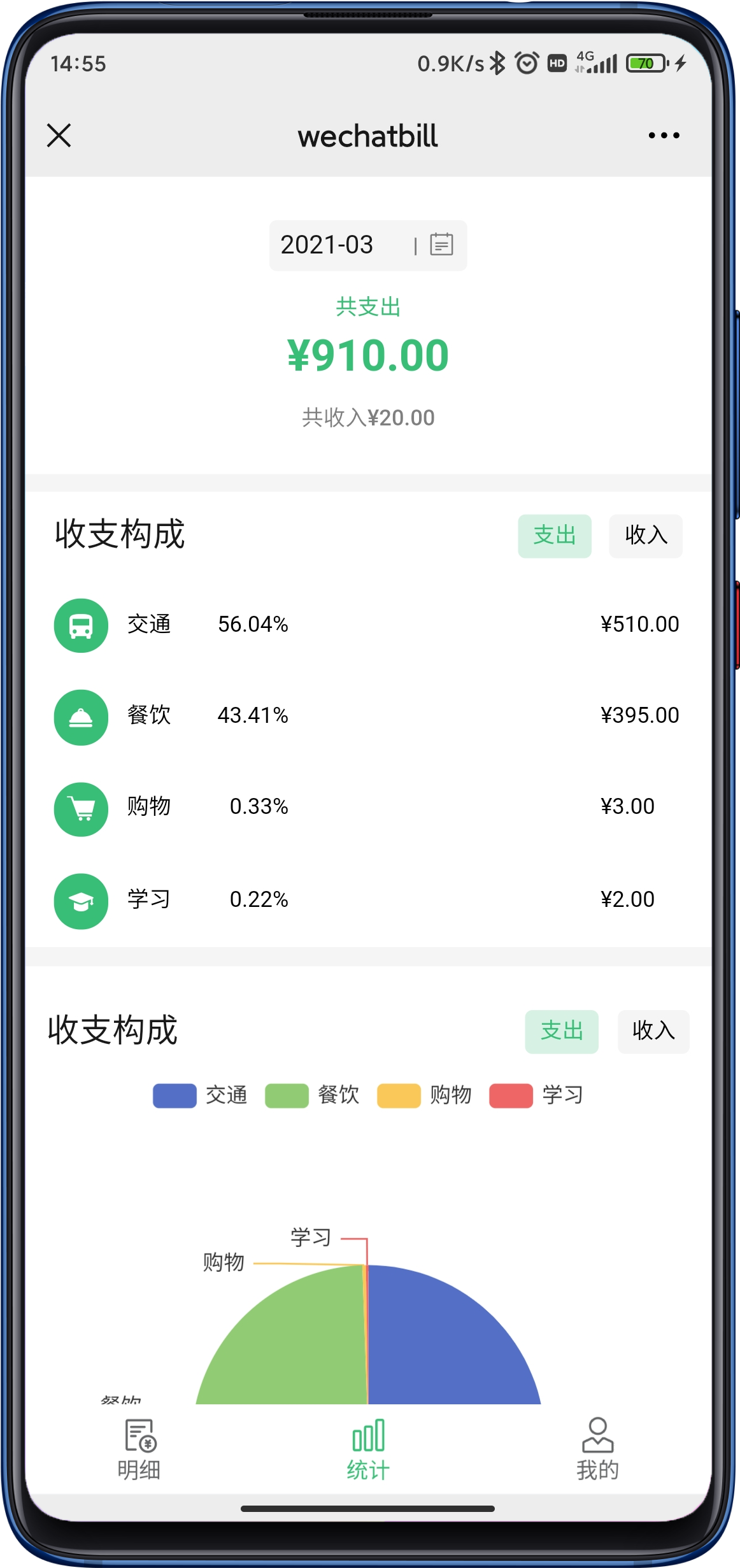Select 支出 tab above the category list

pos(555,536)
